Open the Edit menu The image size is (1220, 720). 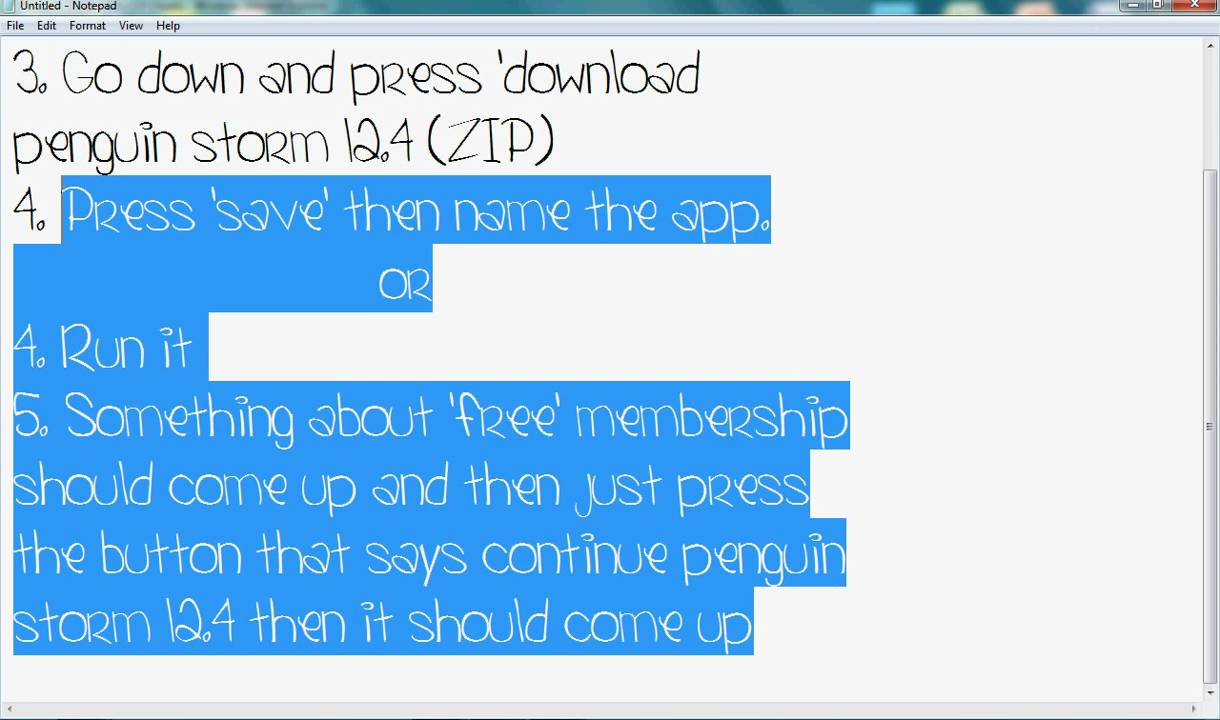(47, 26)
